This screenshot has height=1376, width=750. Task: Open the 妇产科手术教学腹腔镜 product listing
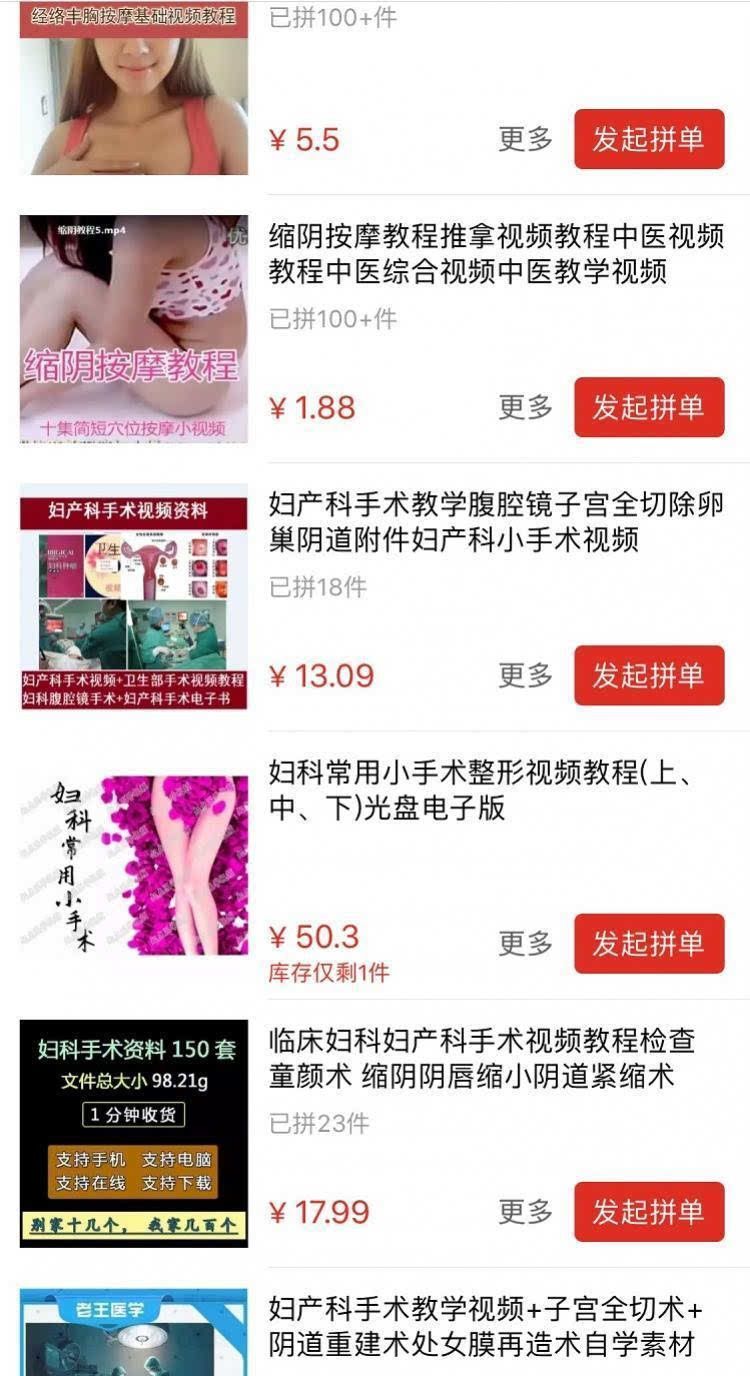[496, 522]
